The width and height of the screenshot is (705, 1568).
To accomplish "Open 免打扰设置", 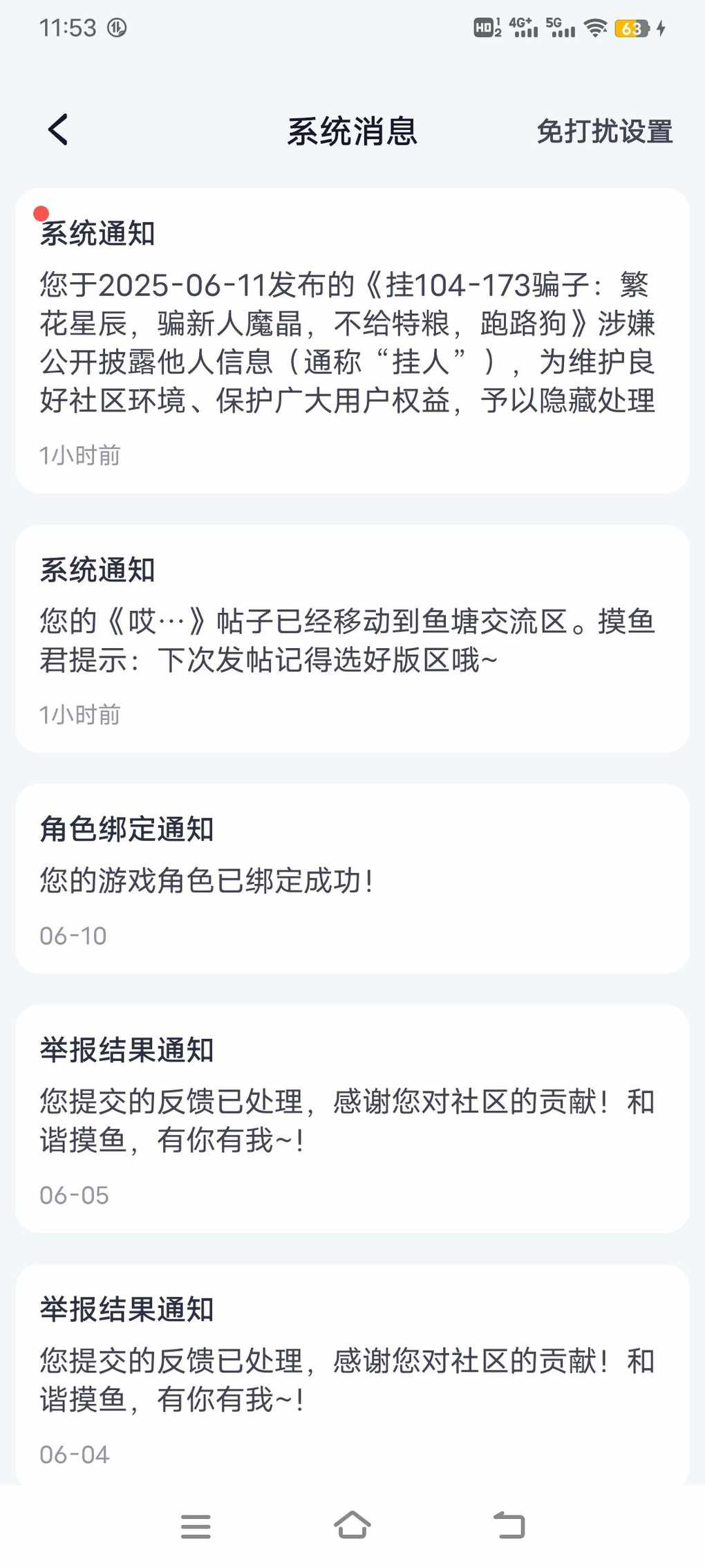I will coord(605,131).
